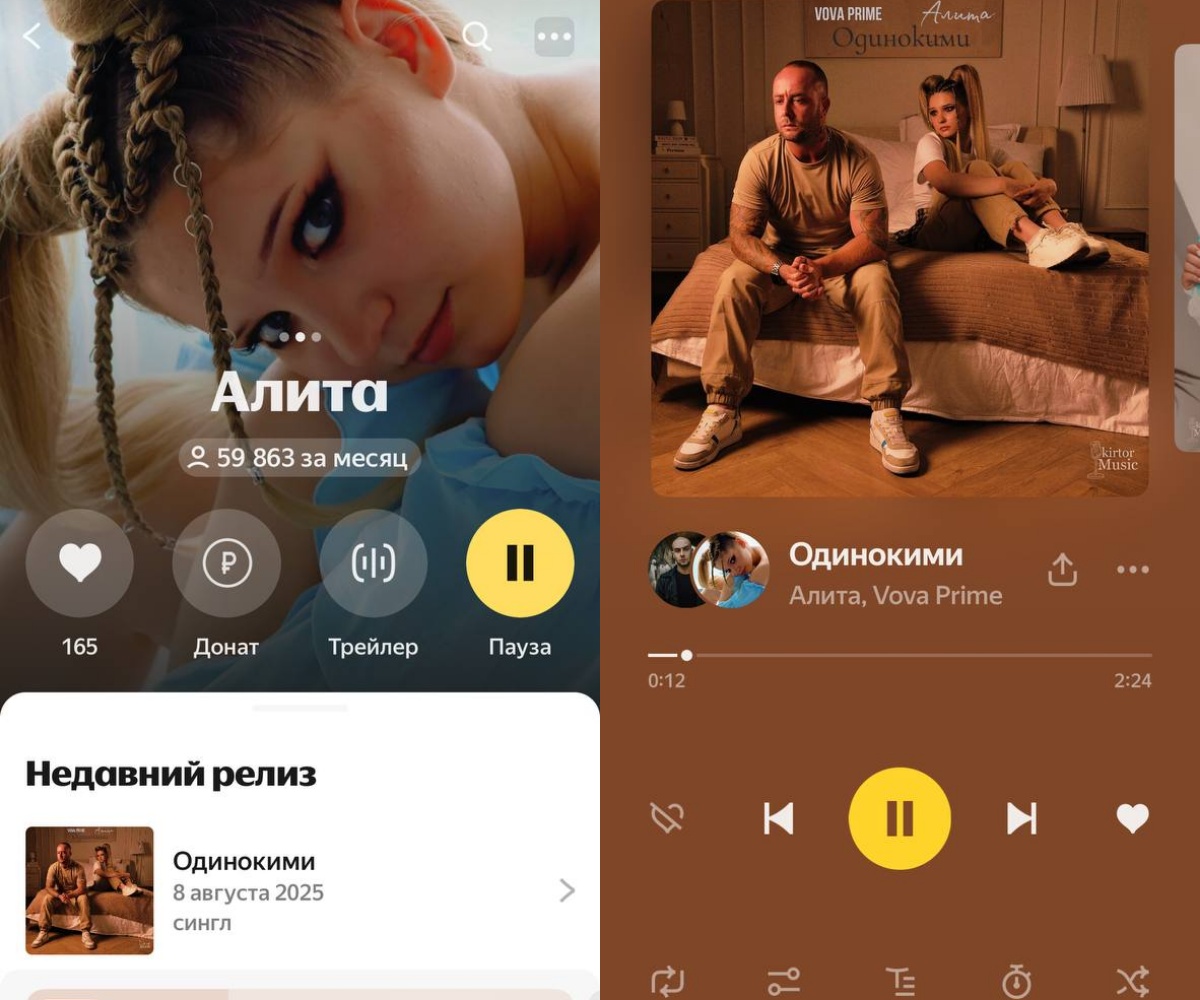Share the track Одинокими
Screen dimensions: 1200x1000
point(1062,570)
